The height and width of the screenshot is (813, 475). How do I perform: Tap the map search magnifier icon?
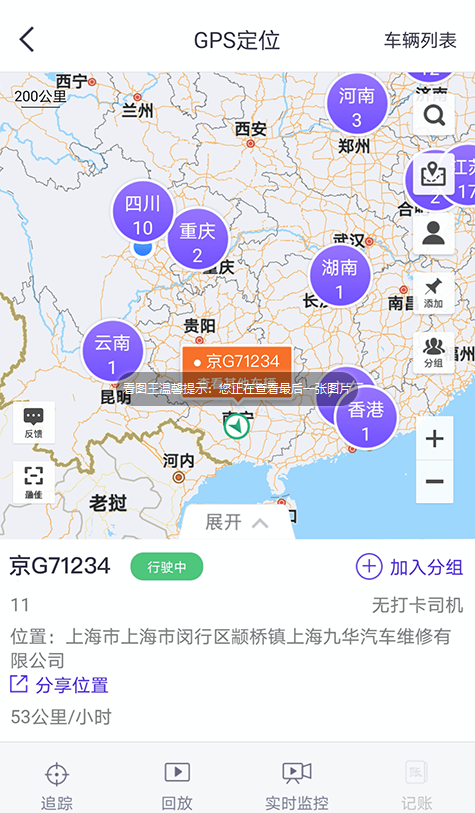pos(434,115)
